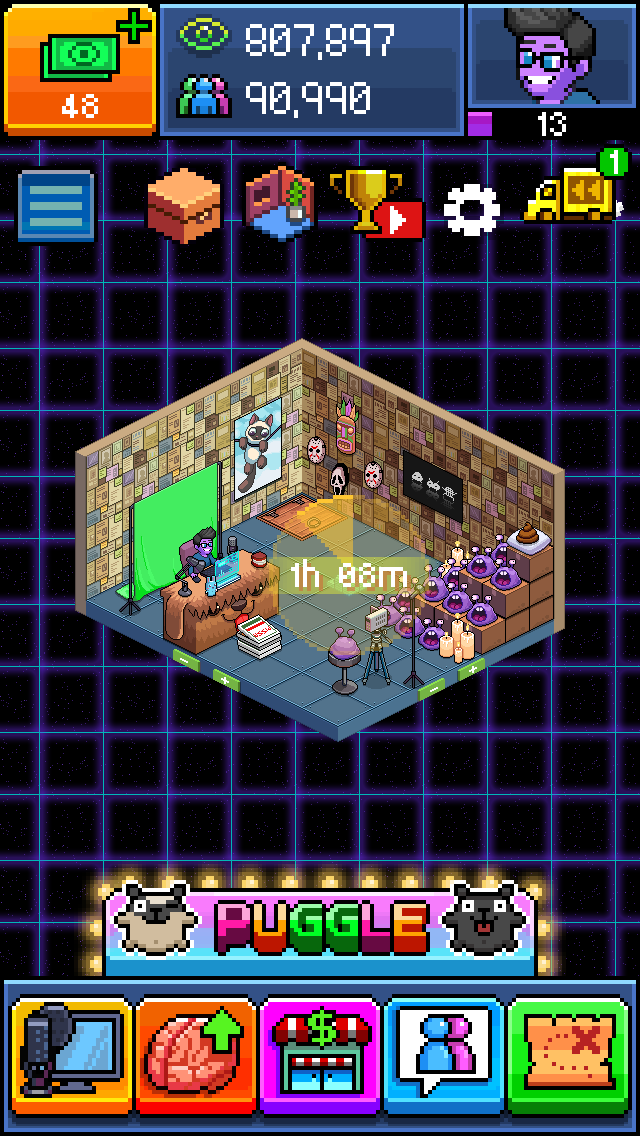The width and height of the screenshot is (640, 1136).
Task: Tap the 1h 08m video timer
Action: click(x=348, y=576)
